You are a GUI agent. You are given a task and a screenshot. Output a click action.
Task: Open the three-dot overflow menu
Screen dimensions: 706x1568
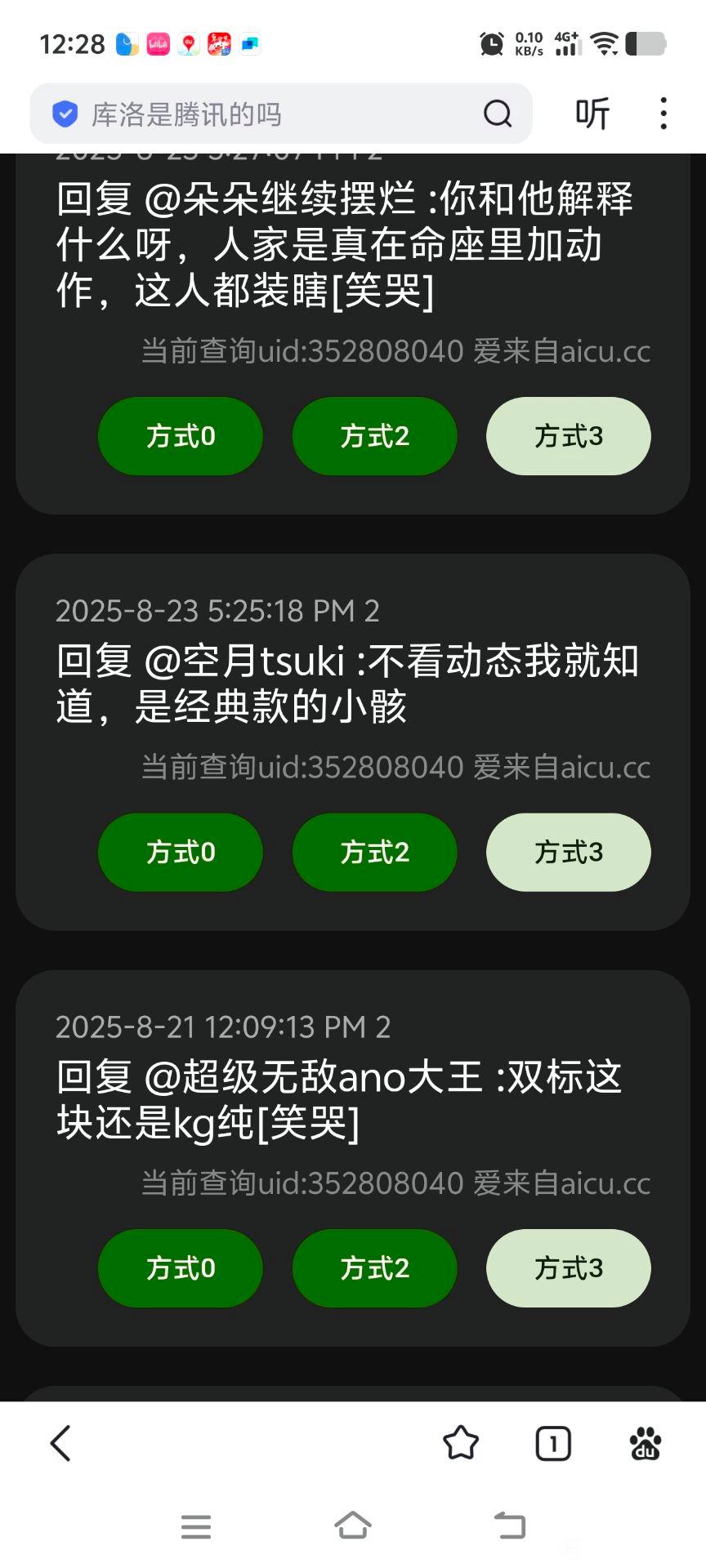coord(664,114)
